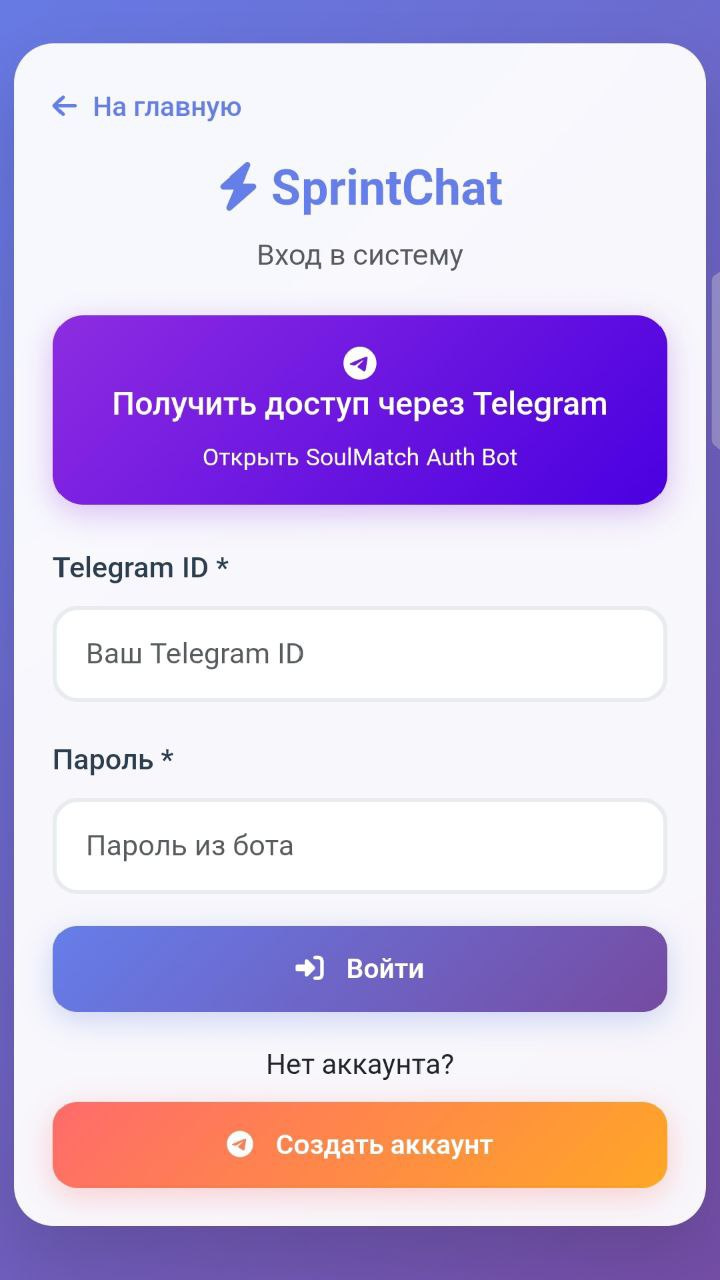Screen dimensions: 720x1280
Task: Focus the «Ваш Telegram ID» field
Action: click(360, 654)
